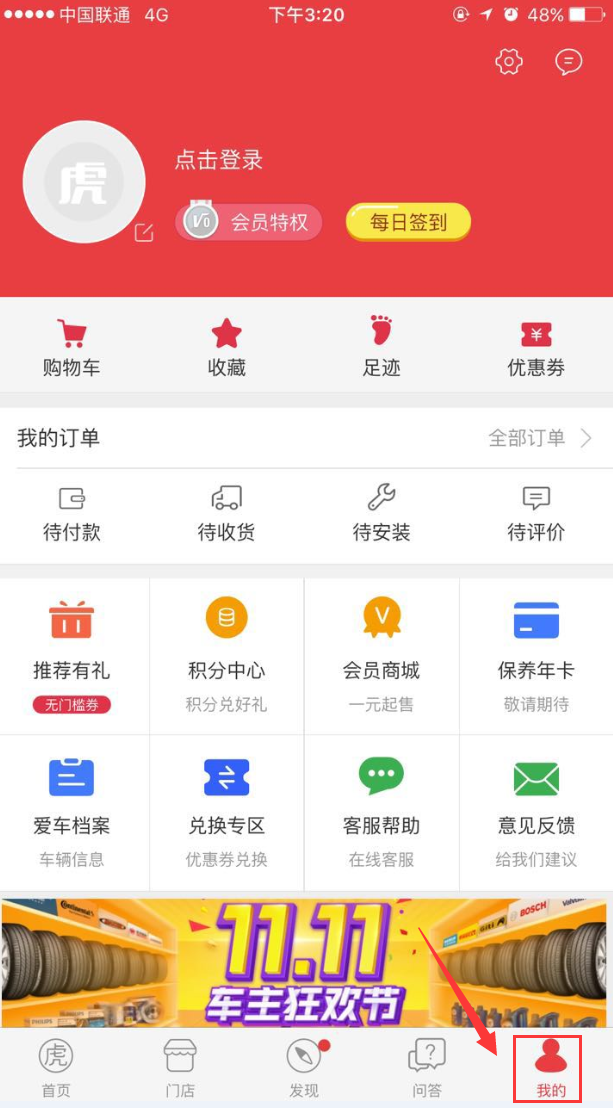Open 爱车档案 vehicle profile
Screen dimensions: 613x1108
tap(72, 810)
